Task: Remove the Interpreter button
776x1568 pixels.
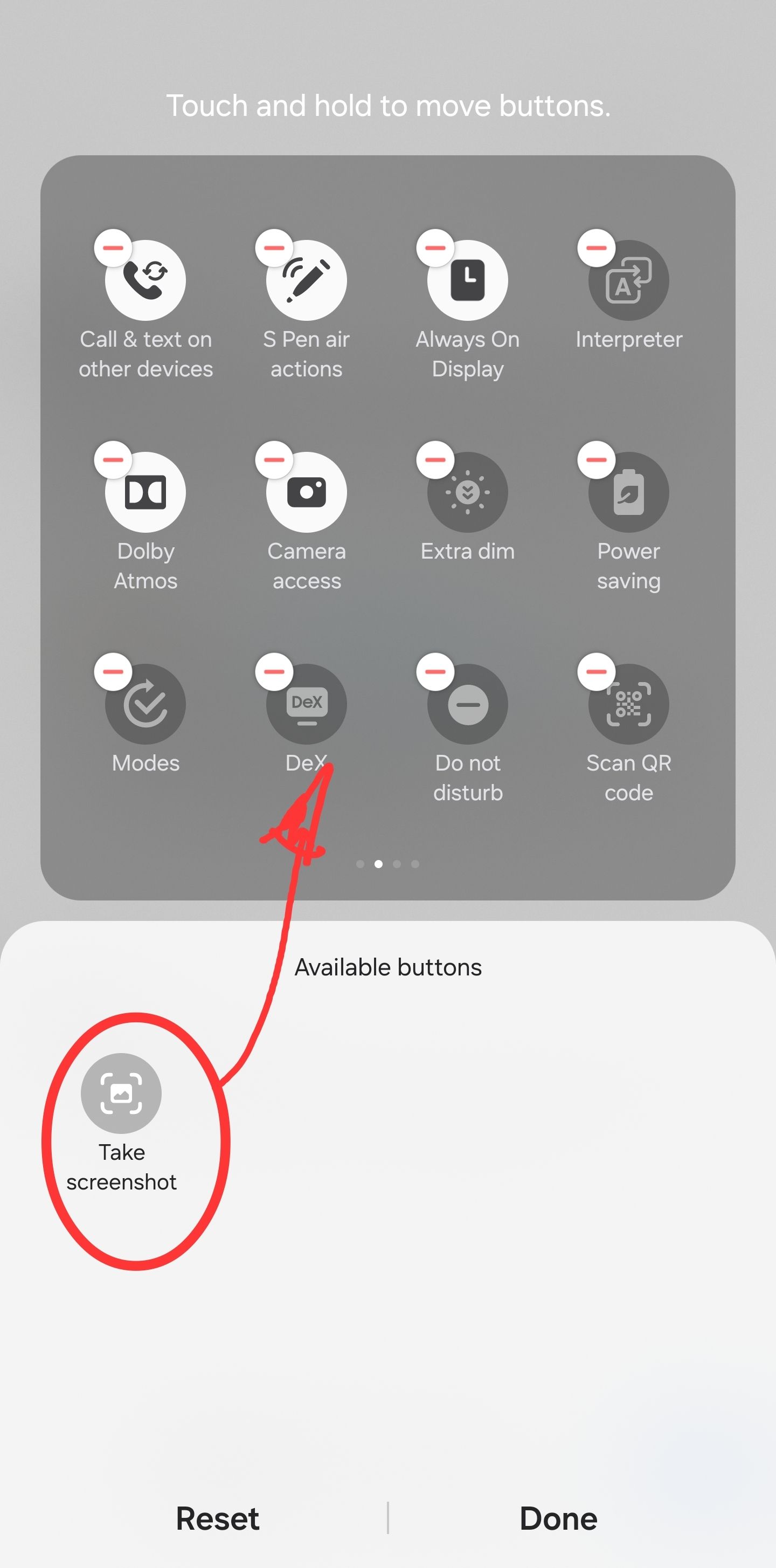Action: pyautogui.click(x=596, y=247)
